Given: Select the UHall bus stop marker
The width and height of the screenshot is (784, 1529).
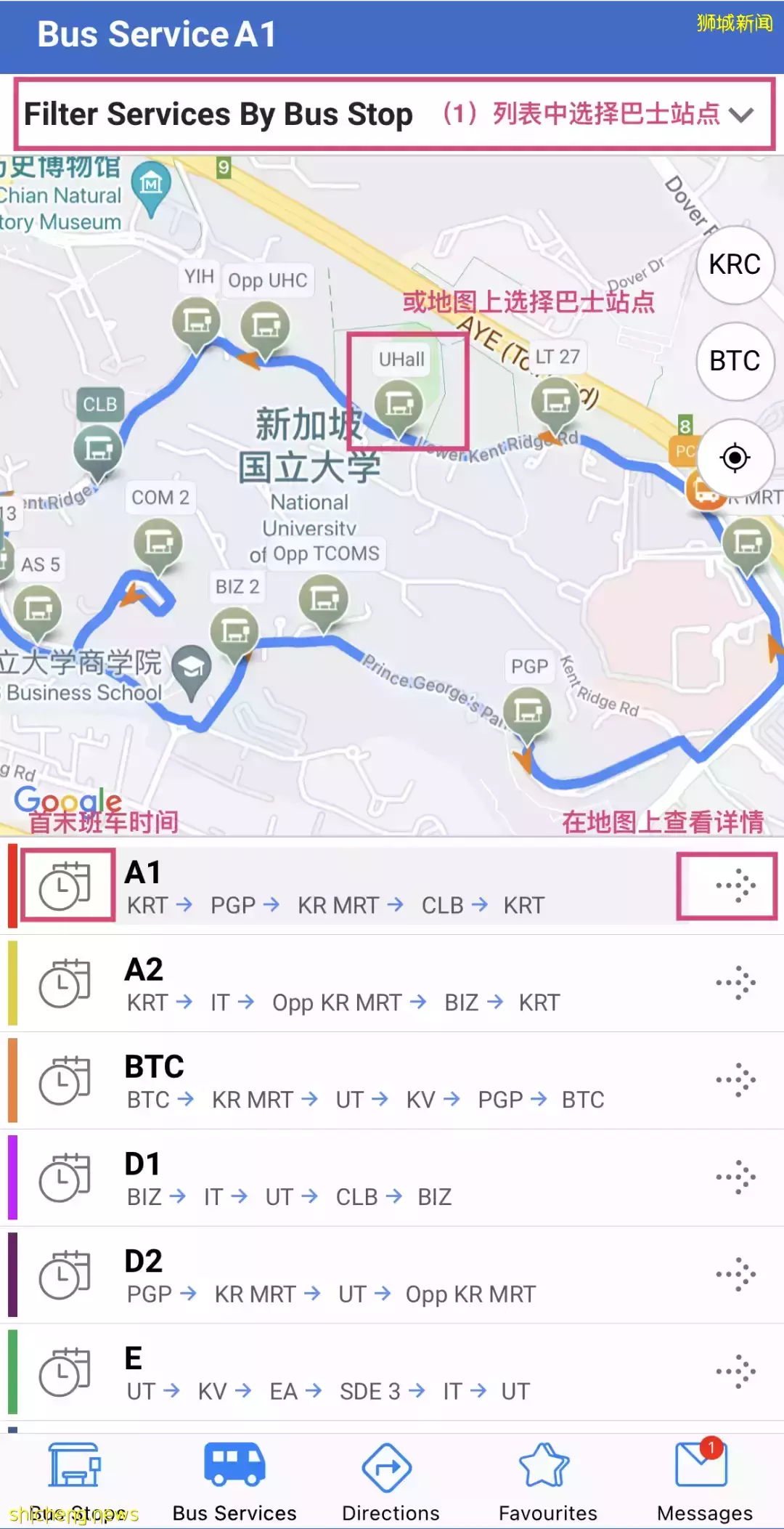Looking at the screenshot, I should [x=399, y=404].
